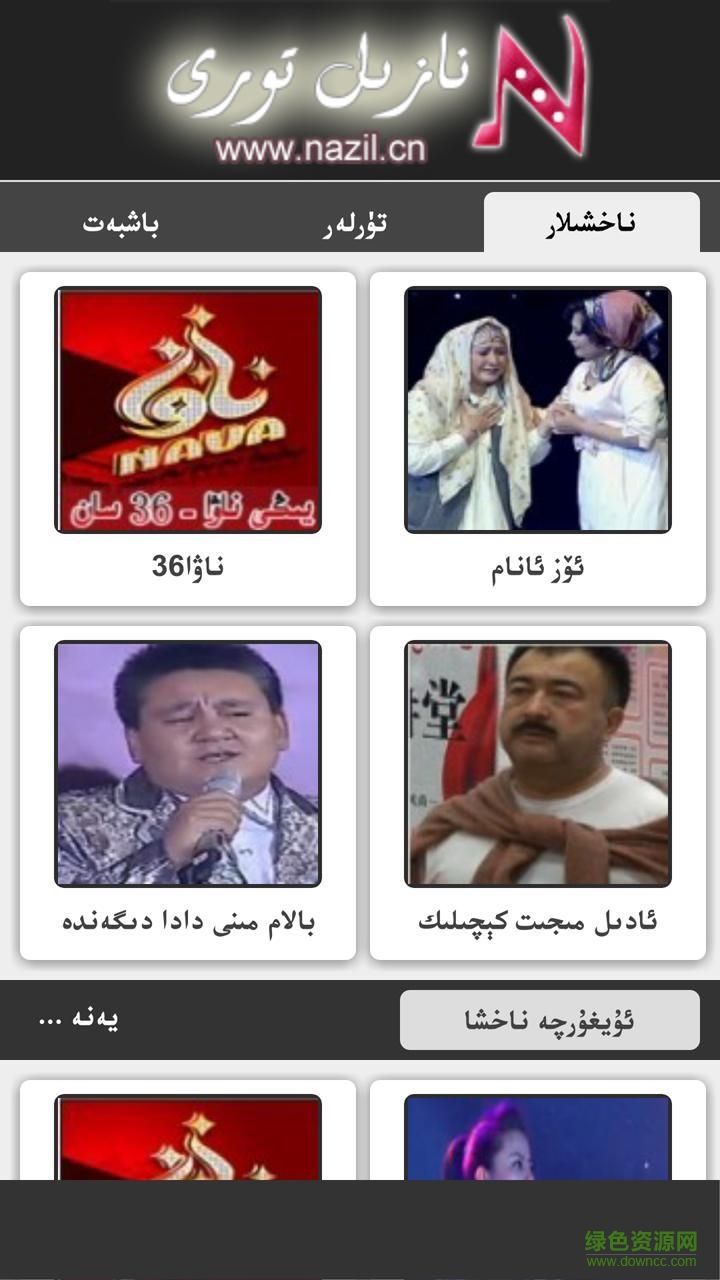Open the partially visible concert thumbnail at bottom

pos(537,1140)
